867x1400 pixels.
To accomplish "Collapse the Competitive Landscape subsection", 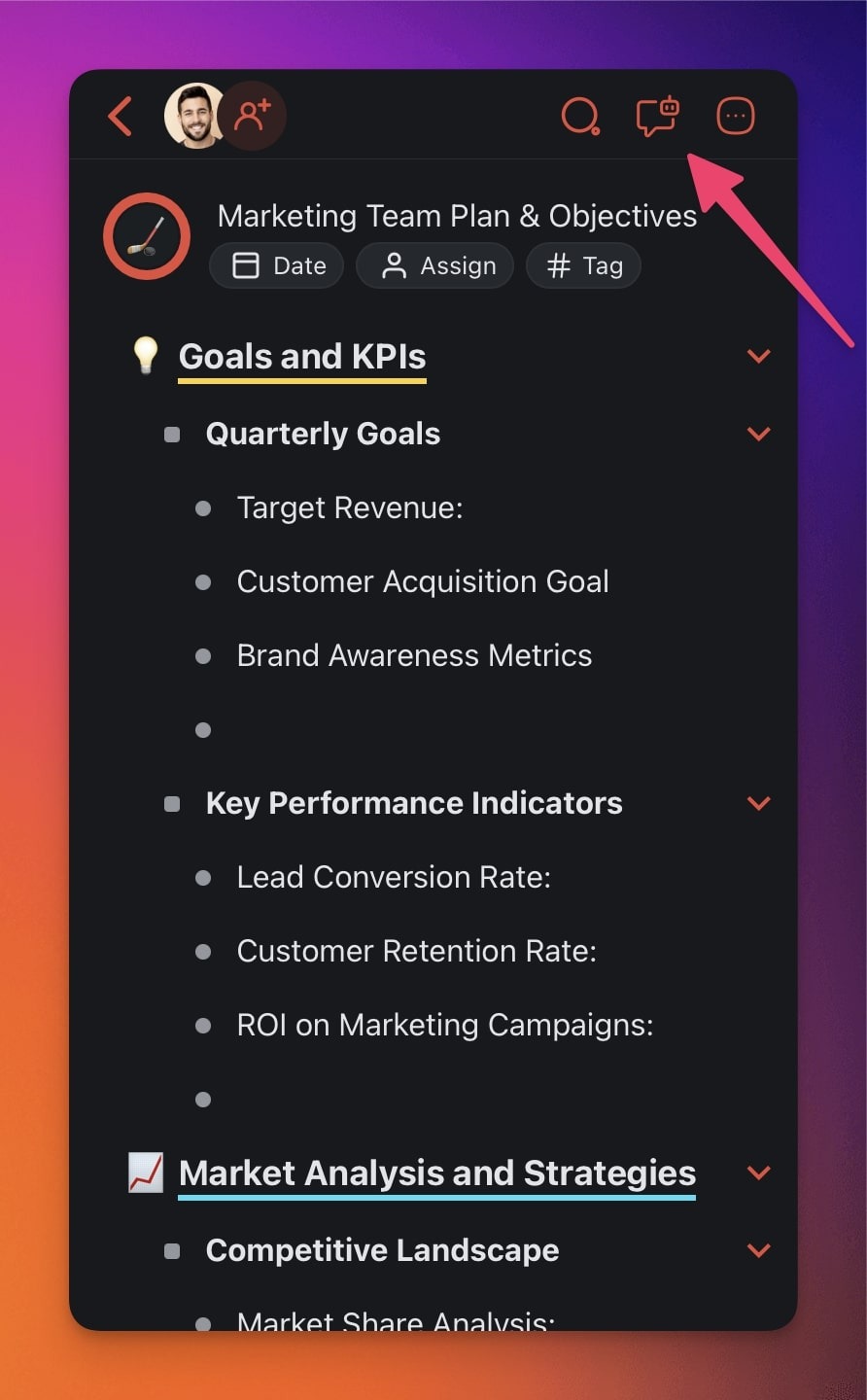I will pos(758,1250).
